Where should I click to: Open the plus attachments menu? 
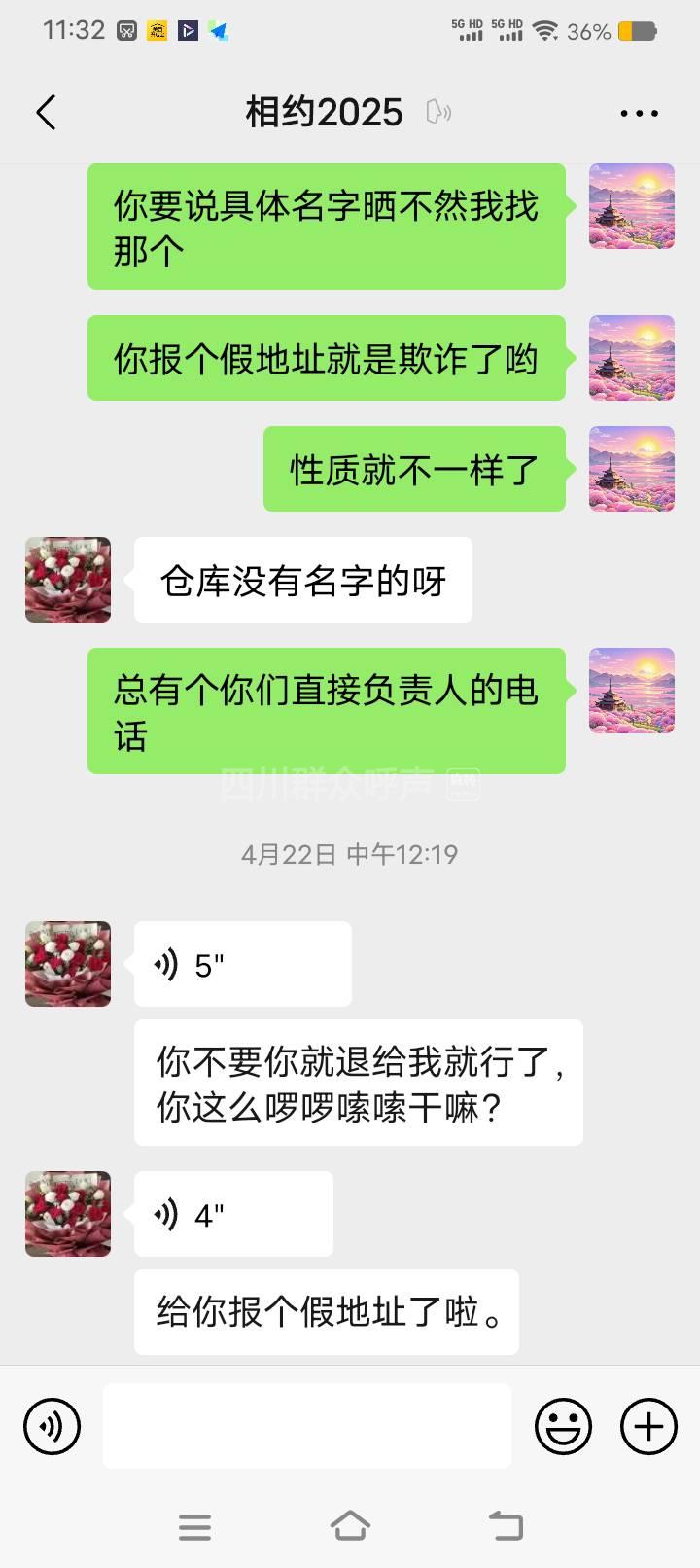pyautogui.click(x=648, y=1426)
